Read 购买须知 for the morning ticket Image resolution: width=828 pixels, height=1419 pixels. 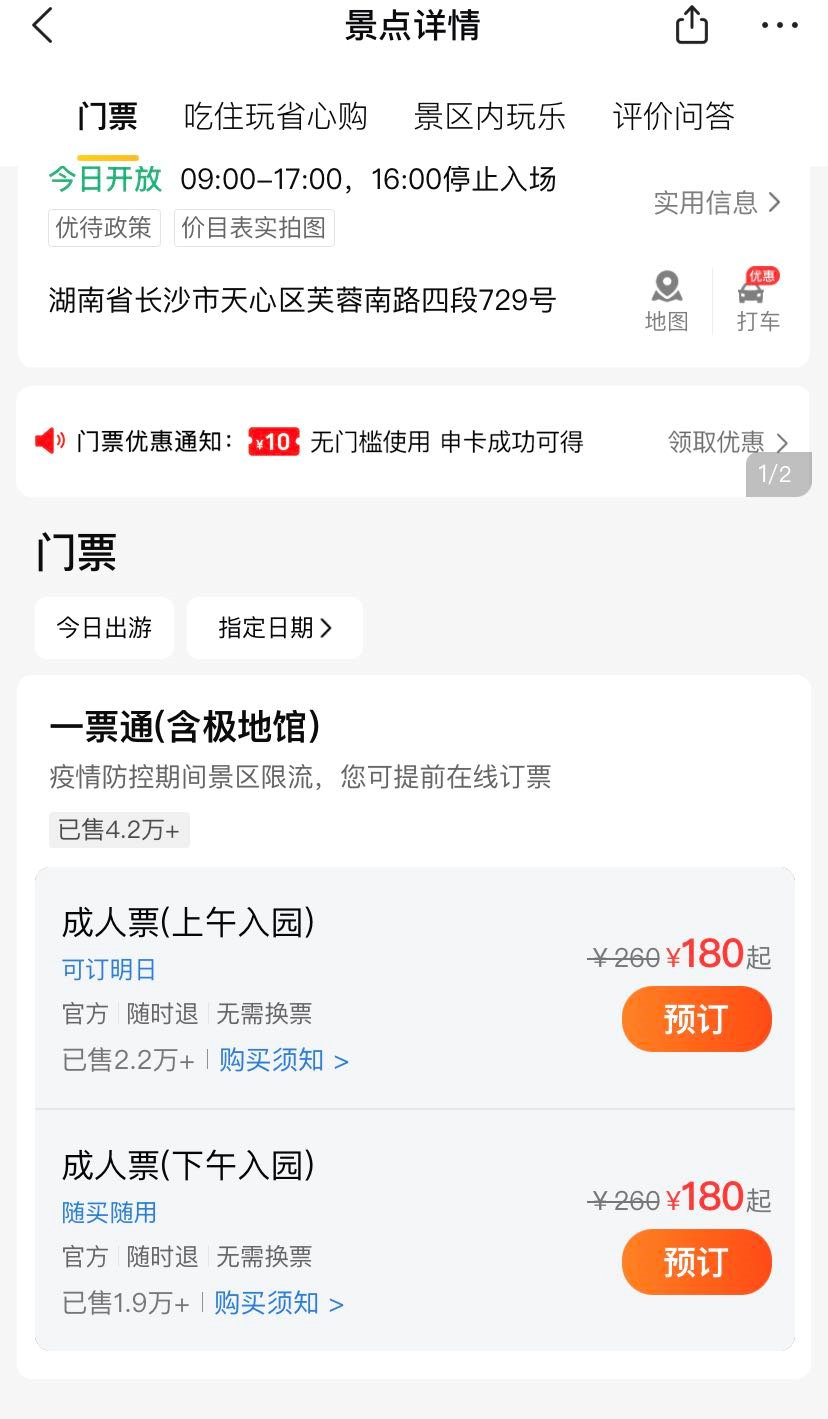coord(283,1060)
